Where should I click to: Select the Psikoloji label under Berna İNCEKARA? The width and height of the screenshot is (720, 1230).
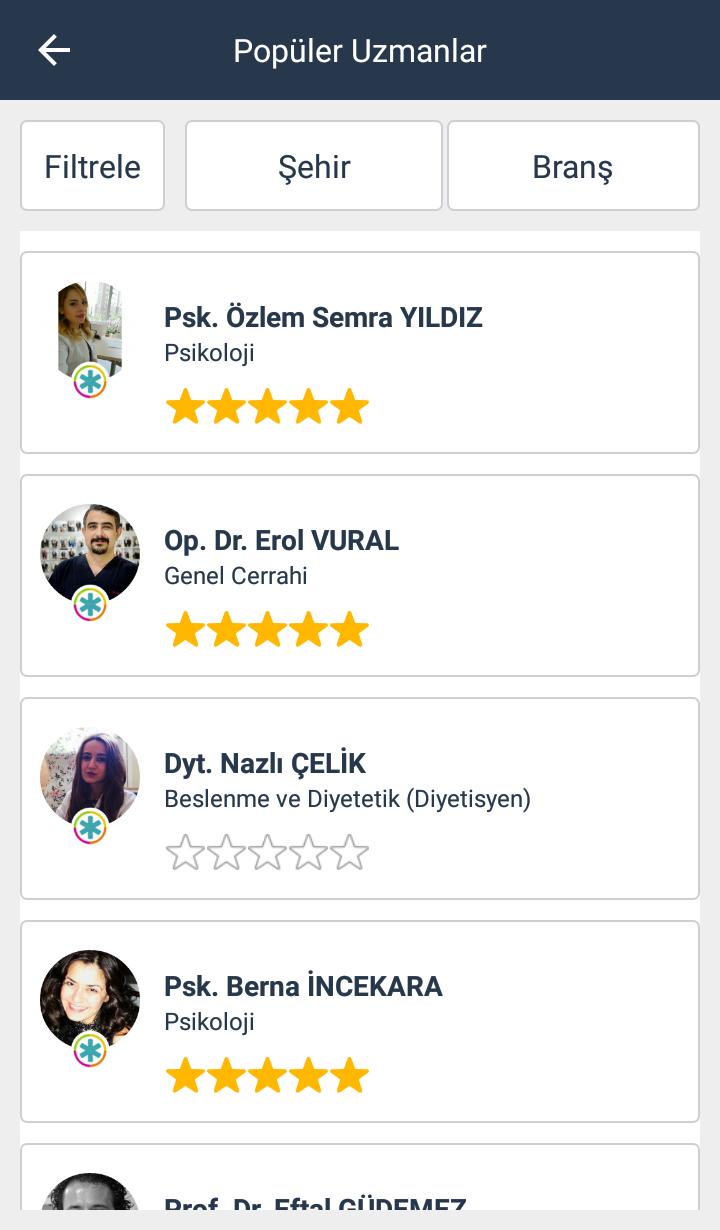[x=209, y=1022]
